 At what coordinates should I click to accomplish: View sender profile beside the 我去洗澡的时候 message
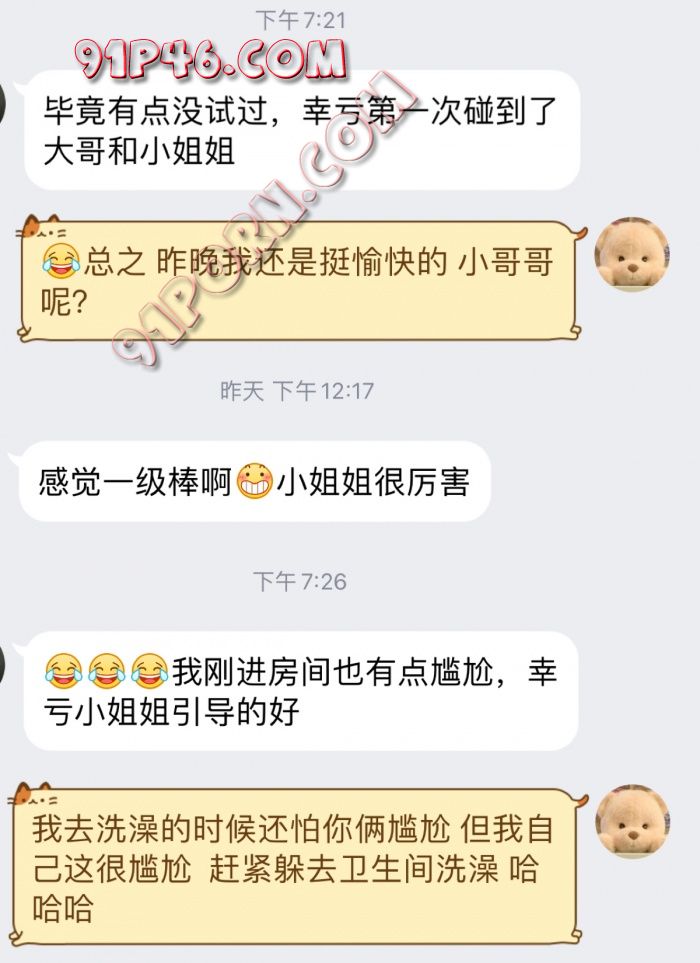(x=632, y=821)
